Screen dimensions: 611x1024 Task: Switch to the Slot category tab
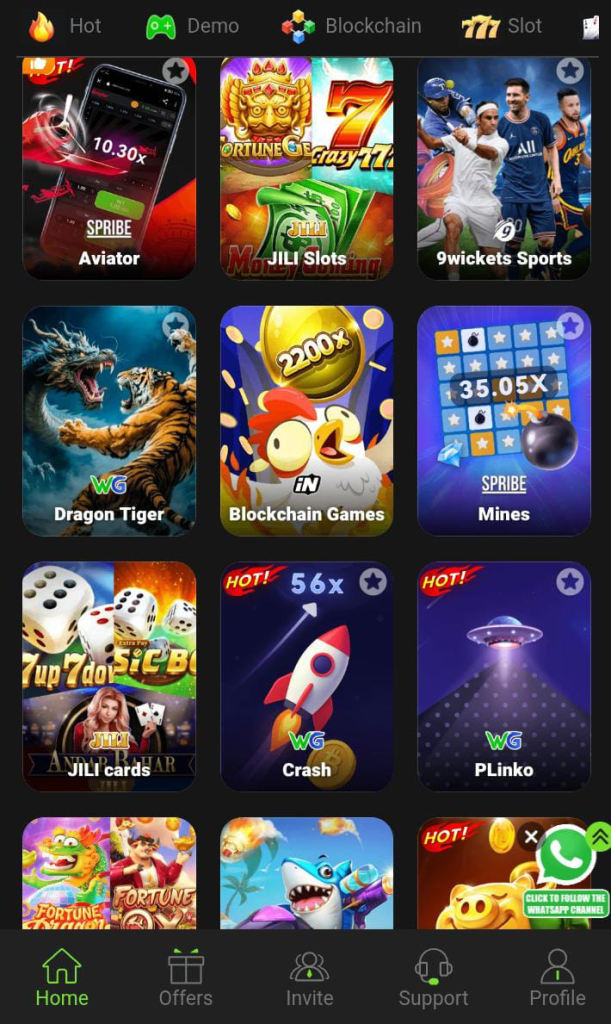pyautogui.click(x=502, y=26)
